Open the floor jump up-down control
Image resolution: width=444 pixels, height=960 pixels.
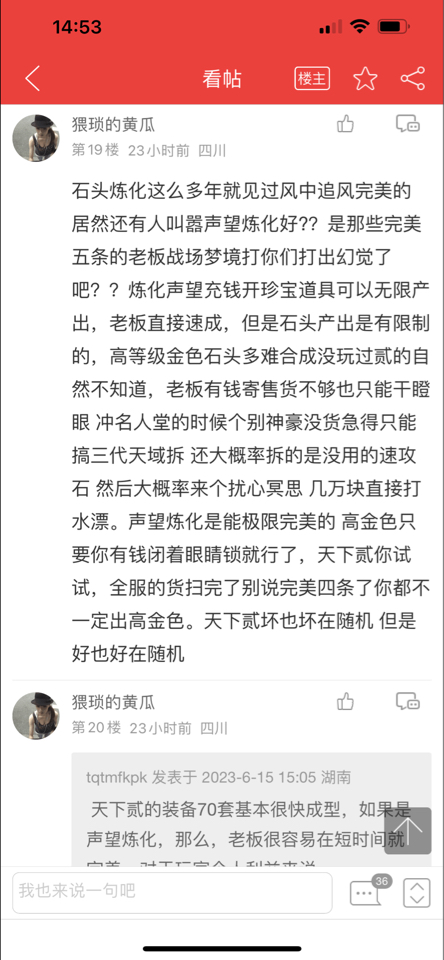click(x=416, y=893)
